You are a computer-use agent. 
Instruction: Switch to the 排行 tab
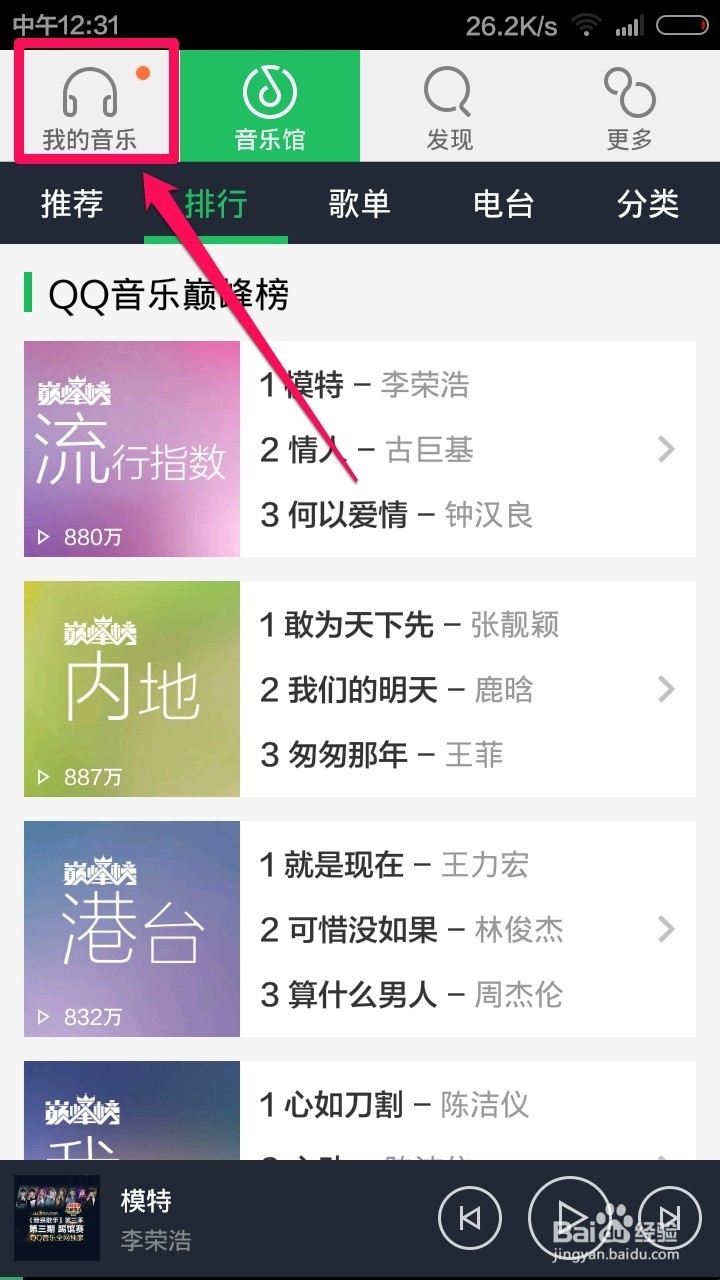[215, 203]
